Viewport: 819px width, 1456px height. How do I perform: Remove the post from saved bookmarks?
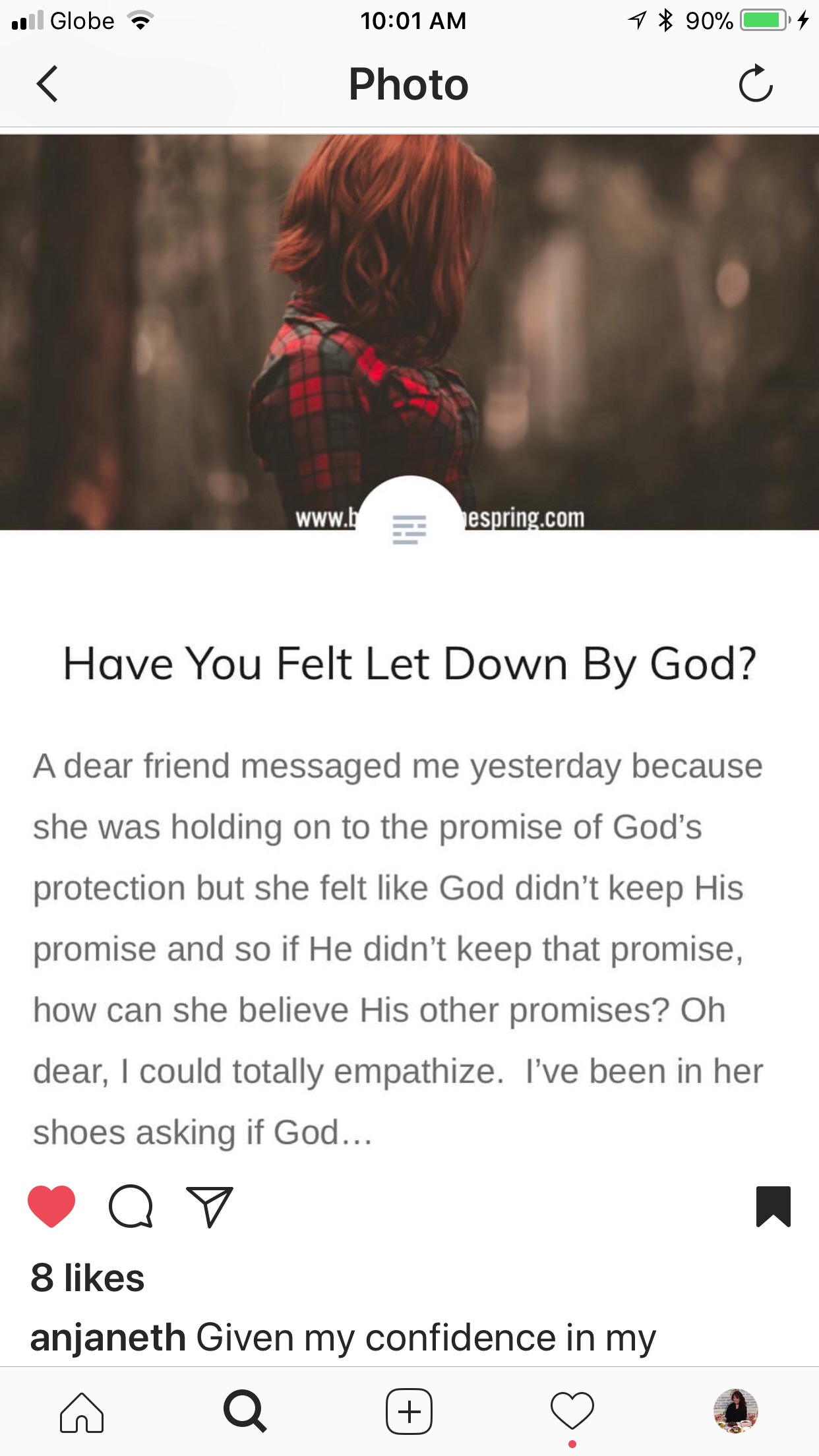click(x=773, y=1206)
